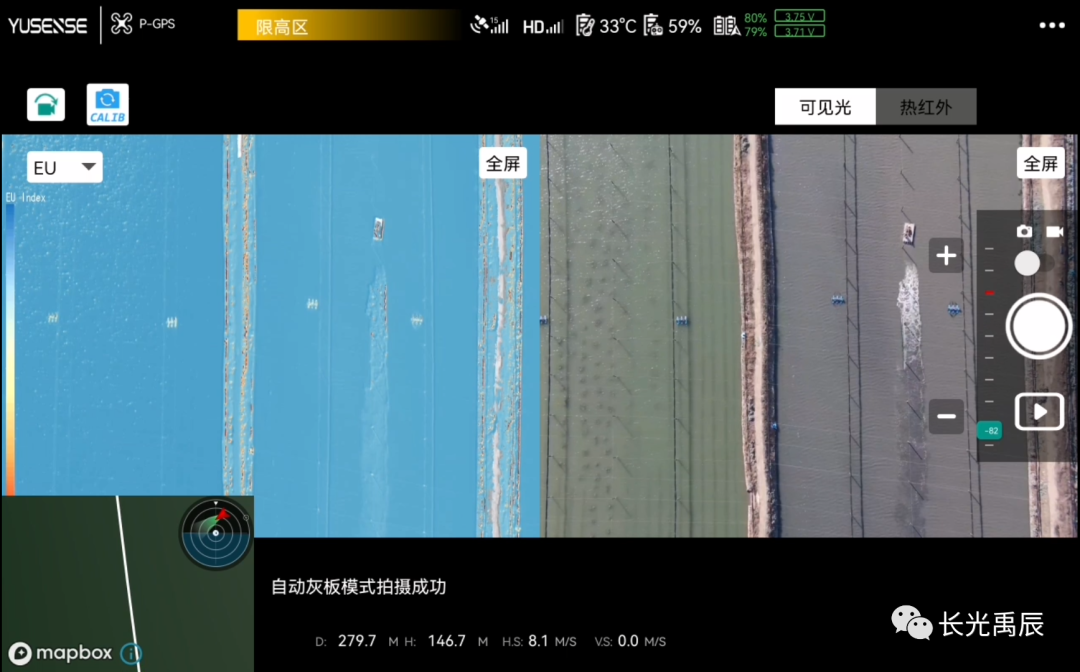Open the CALIB calibration button
Image resolution: width=1080 pixels, height=672 pixels.
coord(107,104)
